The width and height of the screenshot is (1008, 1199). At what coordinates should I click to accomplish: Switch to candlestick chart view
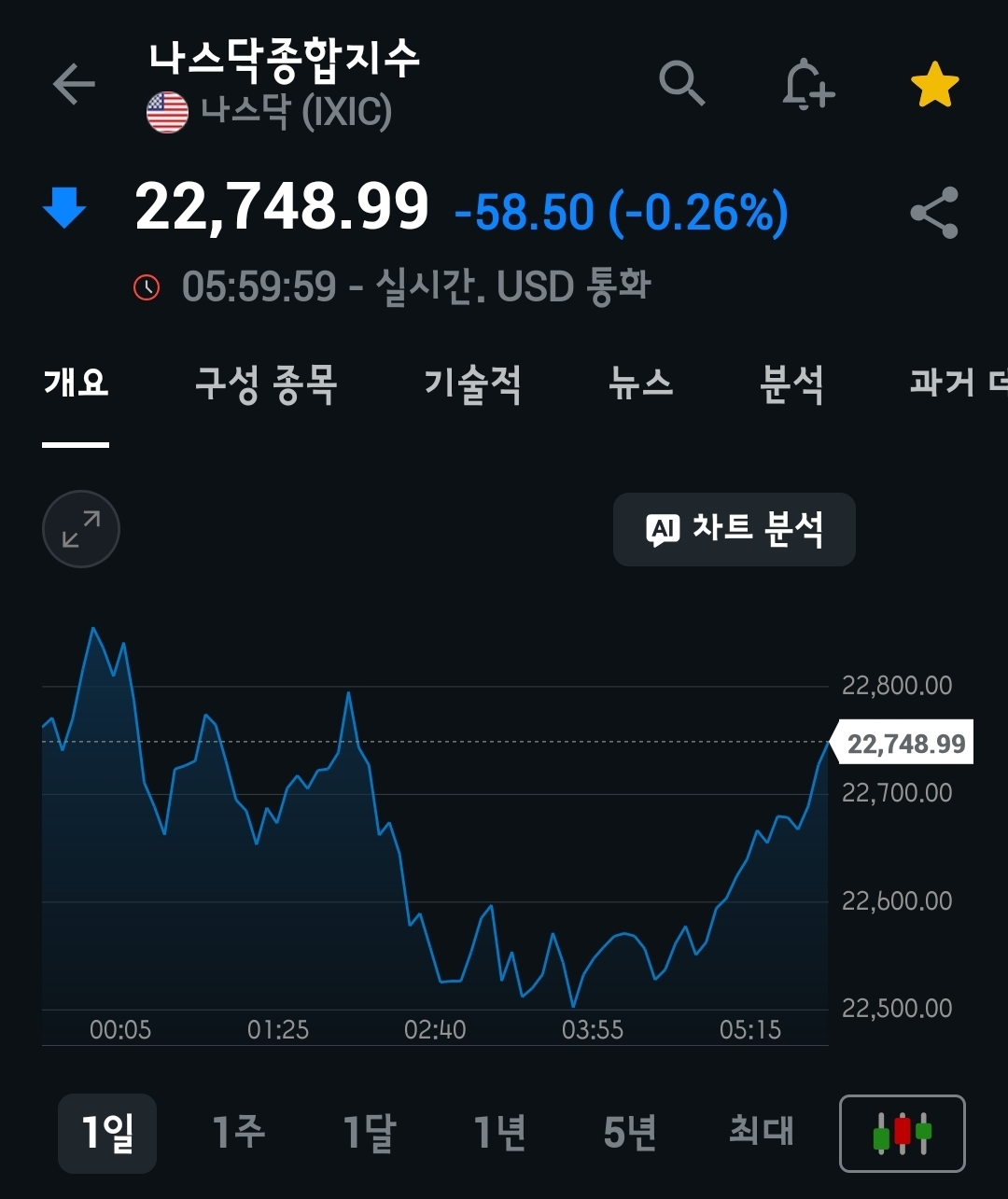[x=903, y=1133]
